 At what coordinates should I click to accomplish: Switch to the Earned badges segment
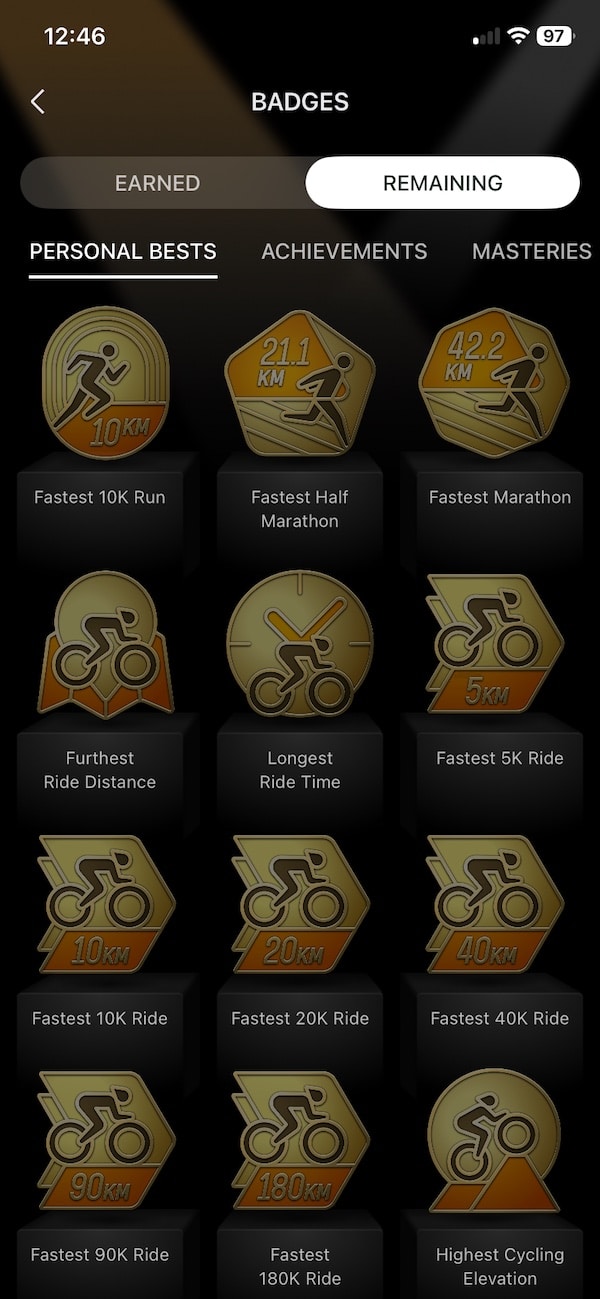pyautogui.click(x=157, y=183)
